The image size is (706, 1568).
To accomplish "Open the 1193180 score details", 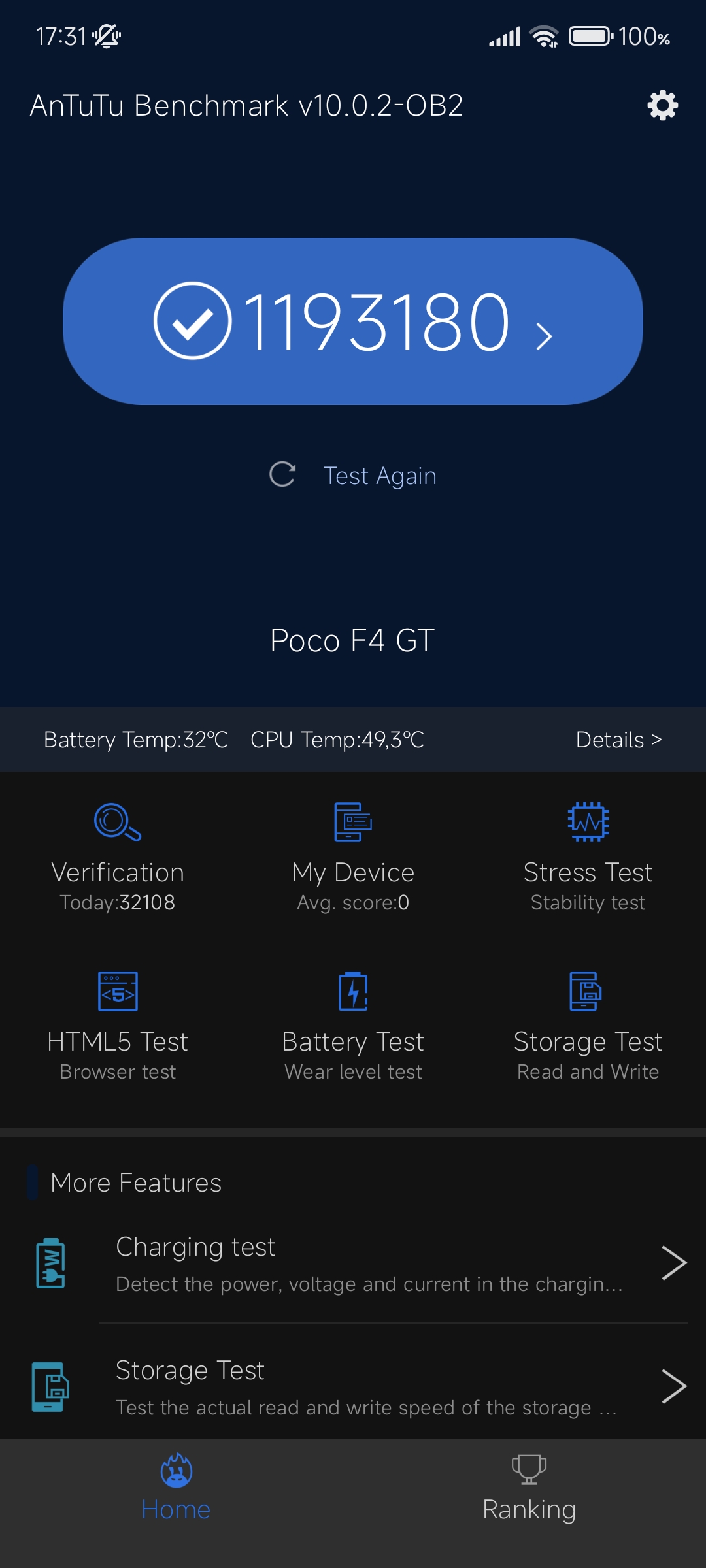I will (x=353, y=321).
